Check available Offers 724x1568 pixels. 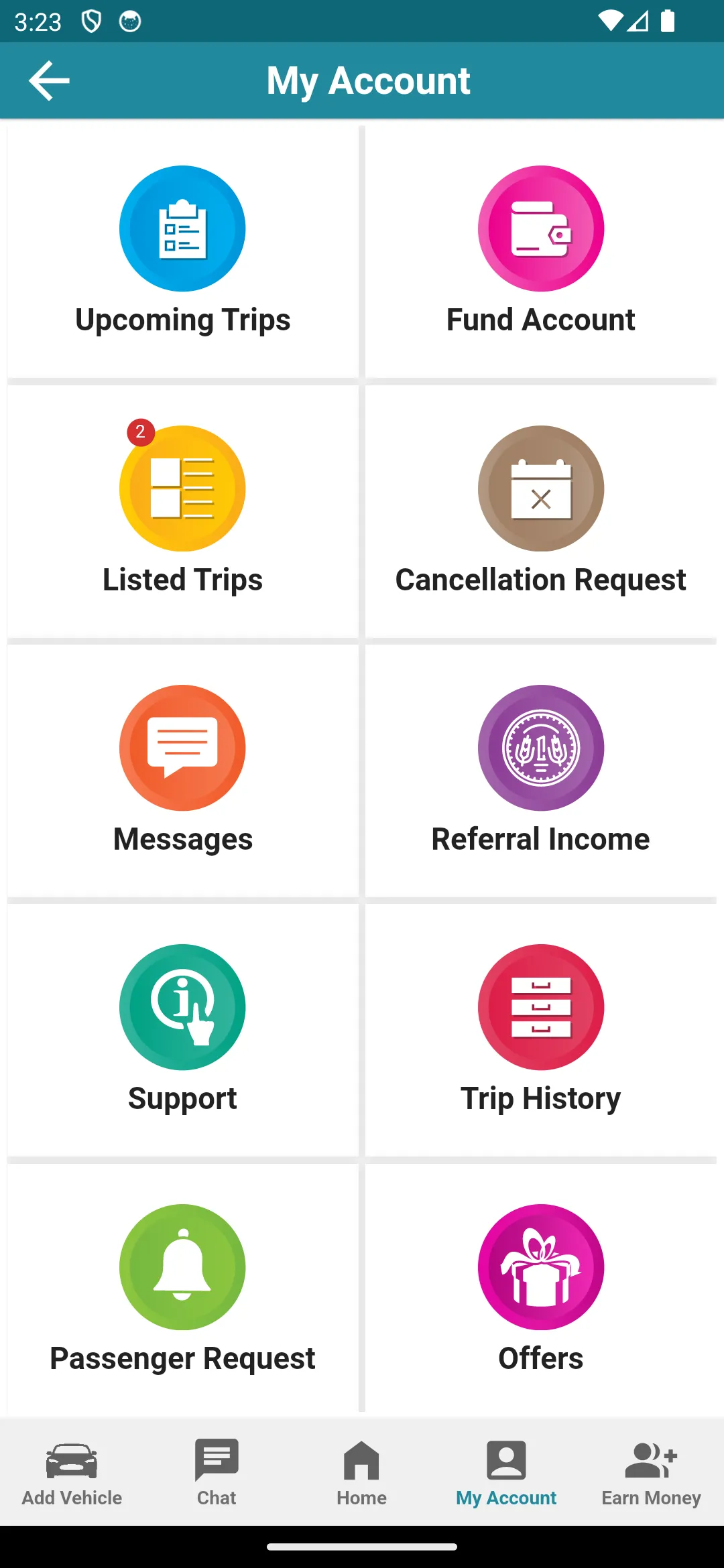[x=540, y=1288]
